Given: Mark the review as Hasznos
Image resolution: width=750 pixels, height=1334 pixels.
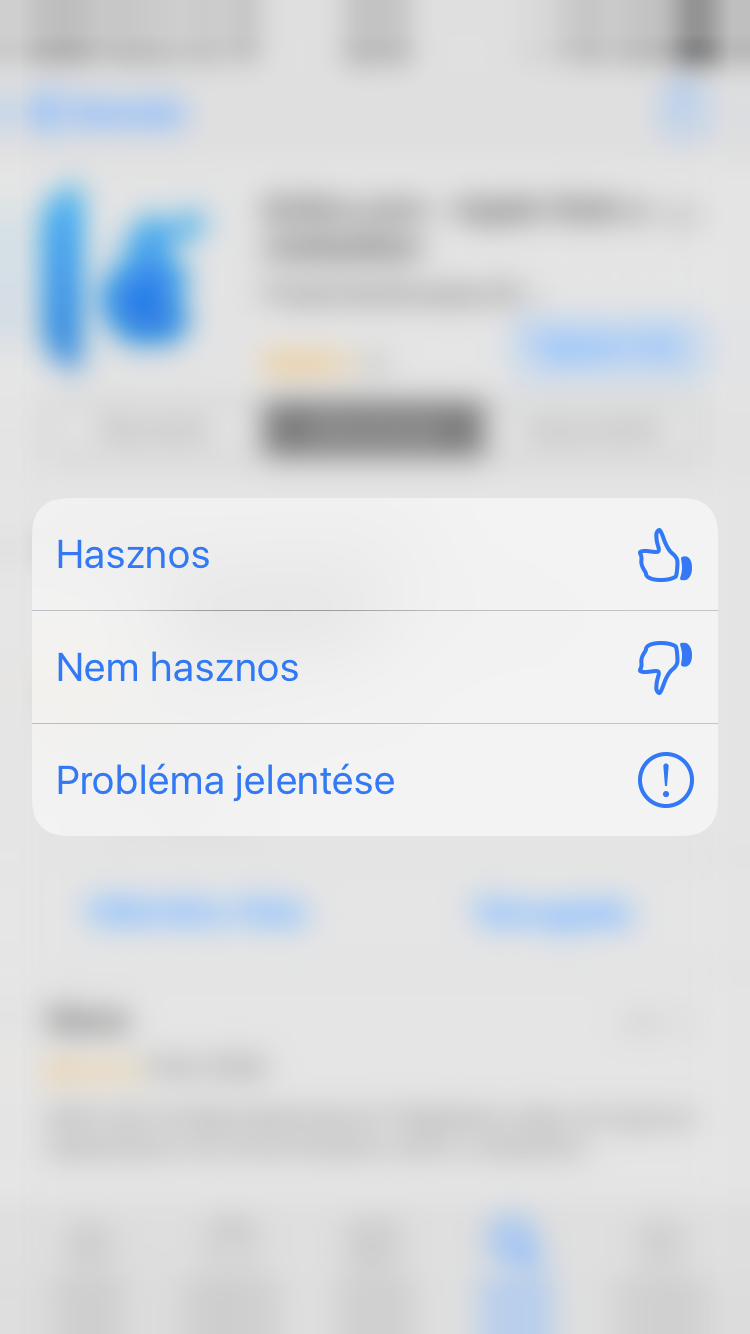Looking at the screenshot, I should click(375, 555).
